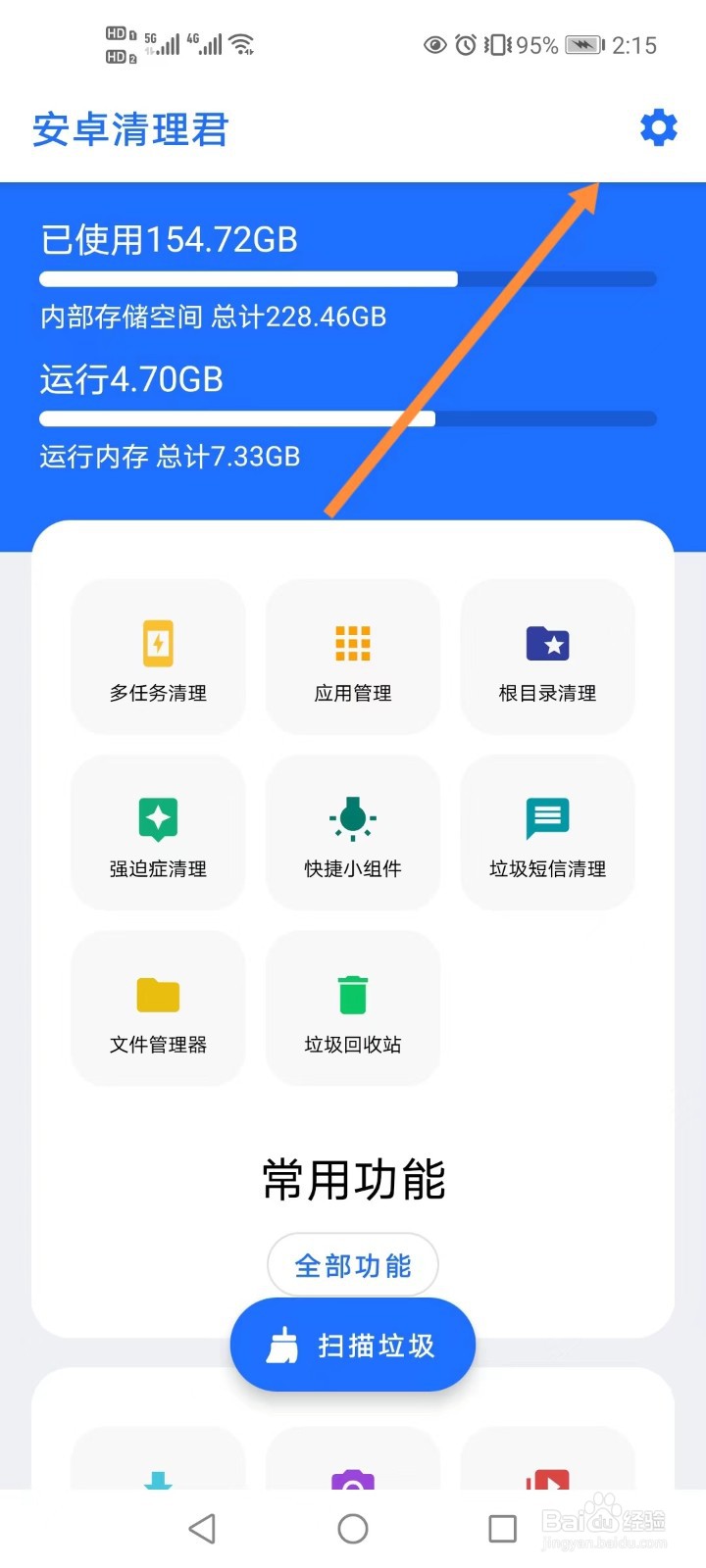The height and width of the screenshot is (1568, 706).
Task: Open 垃圾回收站 recycle bin
Action: tap(352, 1007)
